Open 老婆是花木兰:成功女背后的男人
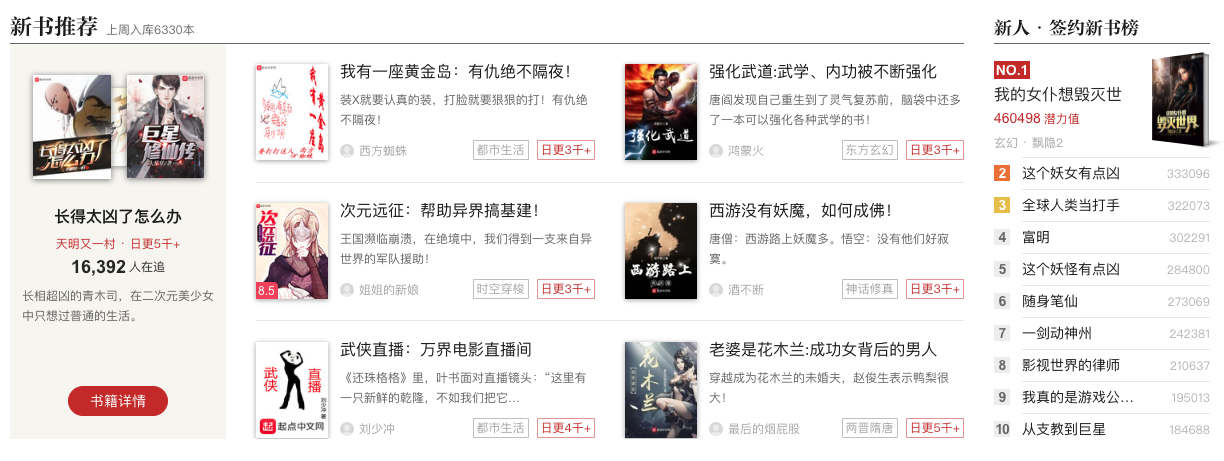Image resolution: width=1224 pixels, height=461 pixels. coord(822,350)
